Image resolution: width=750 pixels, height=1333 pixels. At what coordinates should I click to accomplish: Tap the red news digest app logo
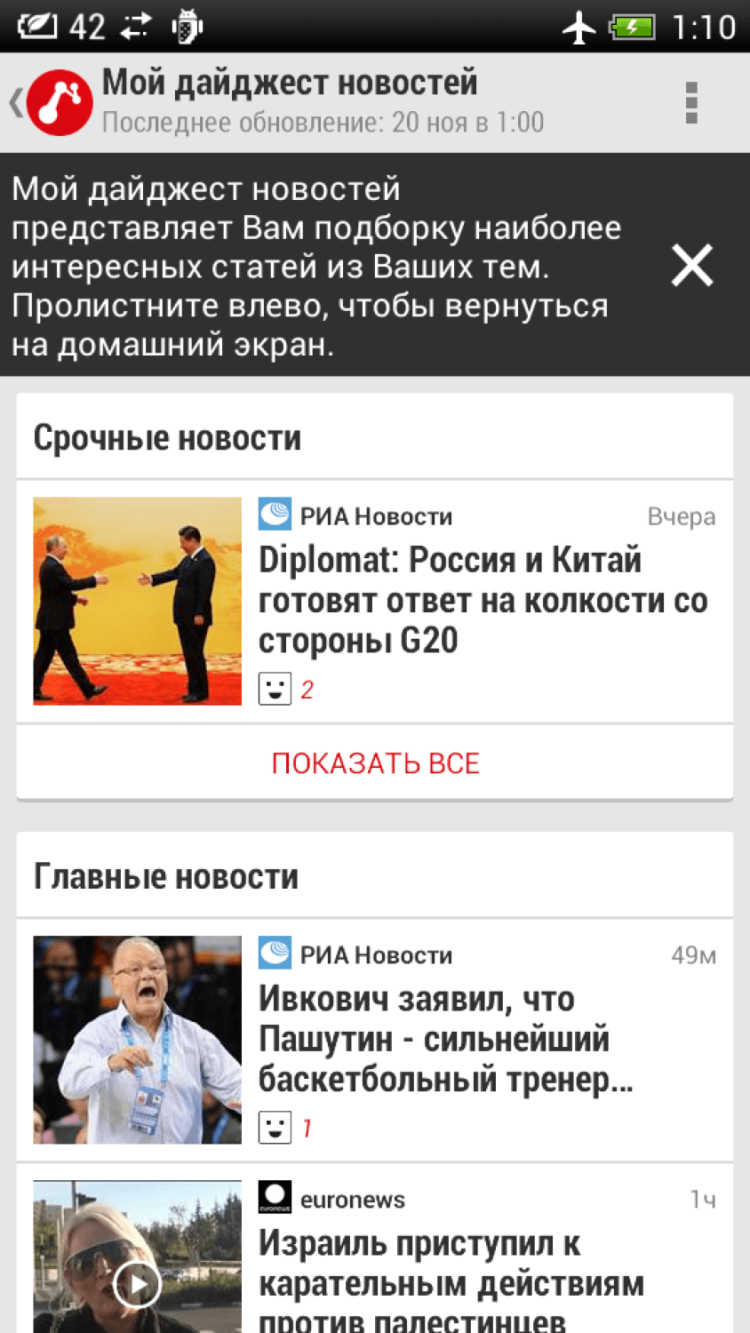[59, 101]
